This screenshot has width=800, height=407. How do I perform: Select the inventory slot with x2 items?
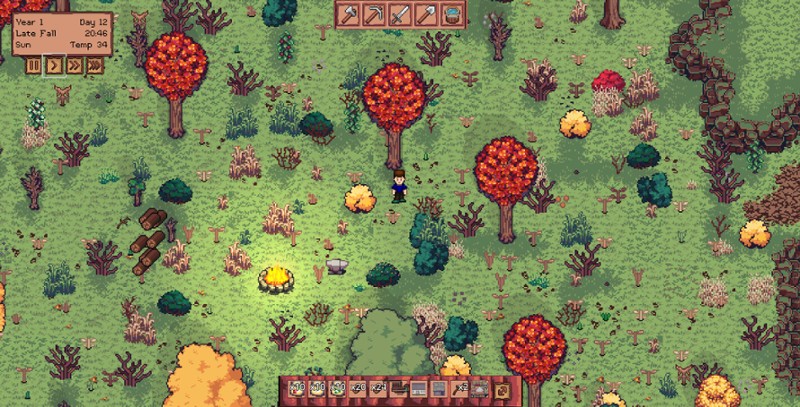[x=460, y=389]
